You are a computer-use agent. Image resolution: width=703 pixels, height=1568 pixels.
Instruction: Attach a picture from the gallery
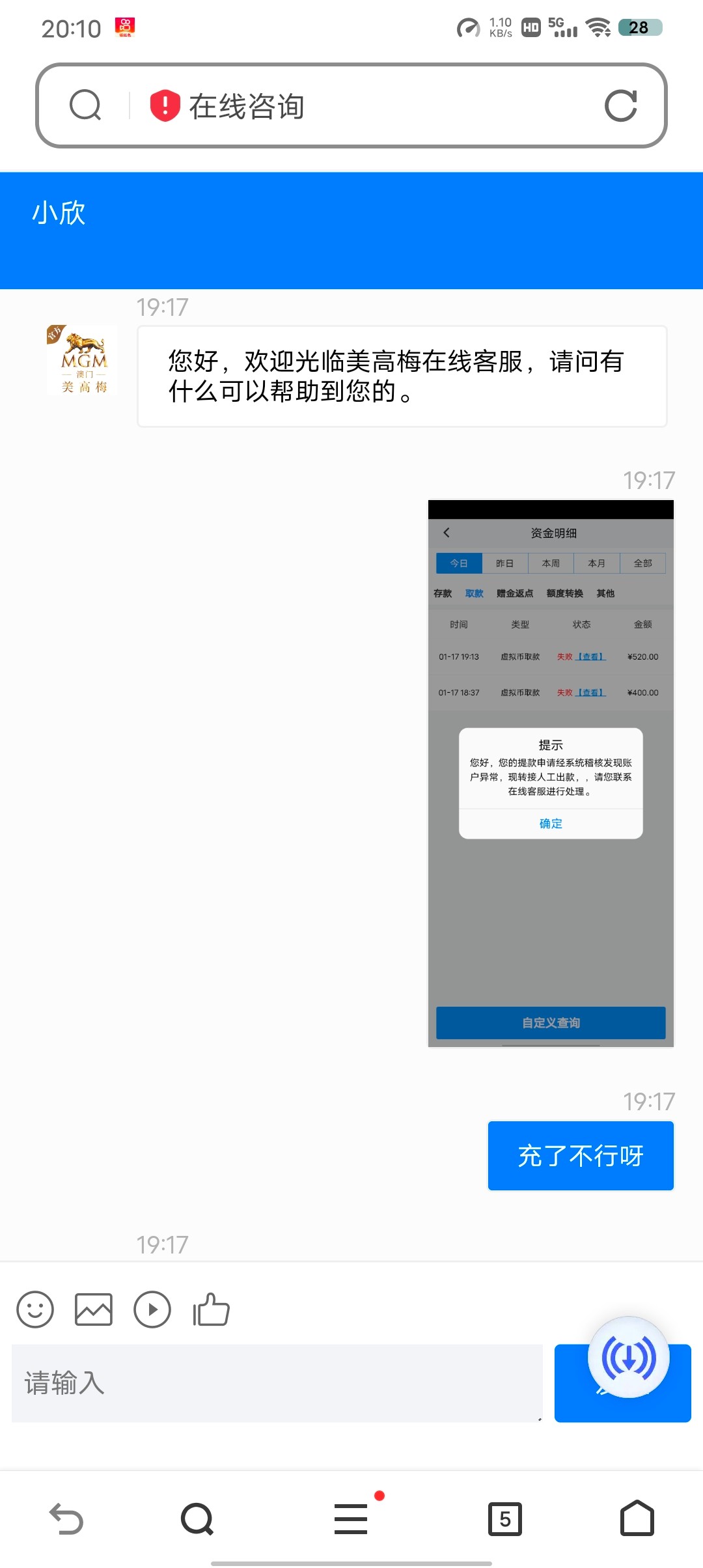[x=94, y=1309]
